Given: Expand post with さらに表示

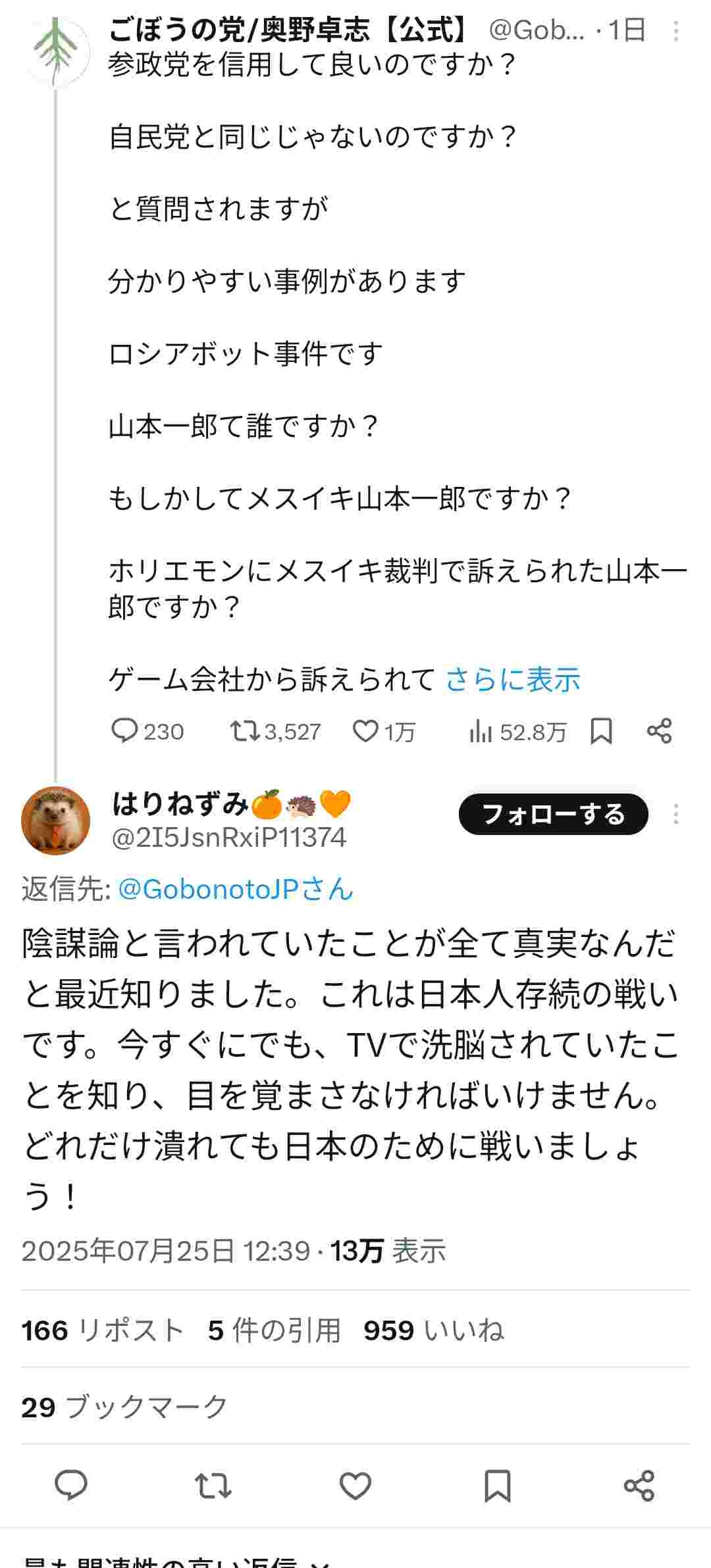Looking at the screenshot, I should 513,680.
